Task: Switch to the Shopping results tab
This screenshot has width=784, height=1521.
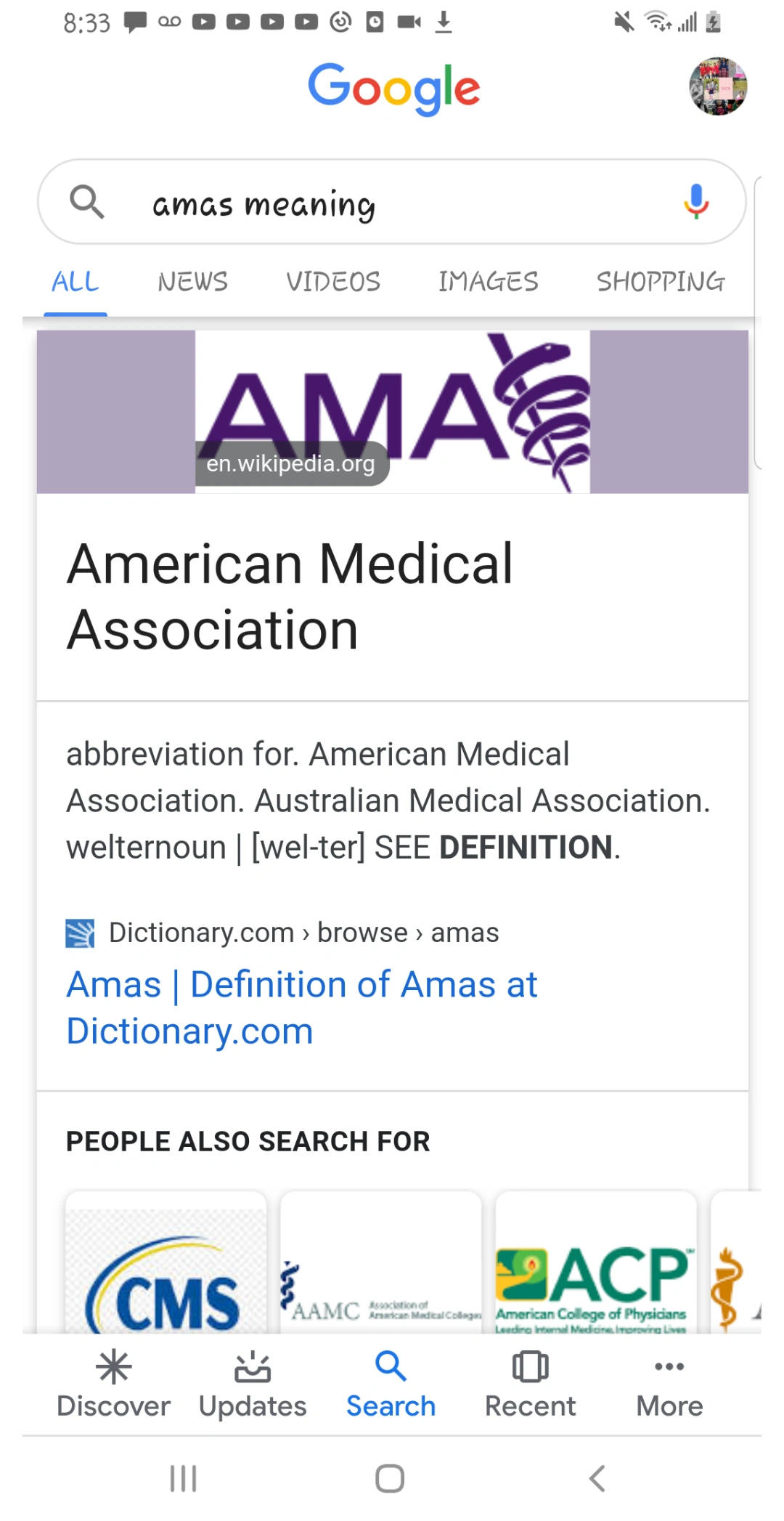Action: (660, 282)
